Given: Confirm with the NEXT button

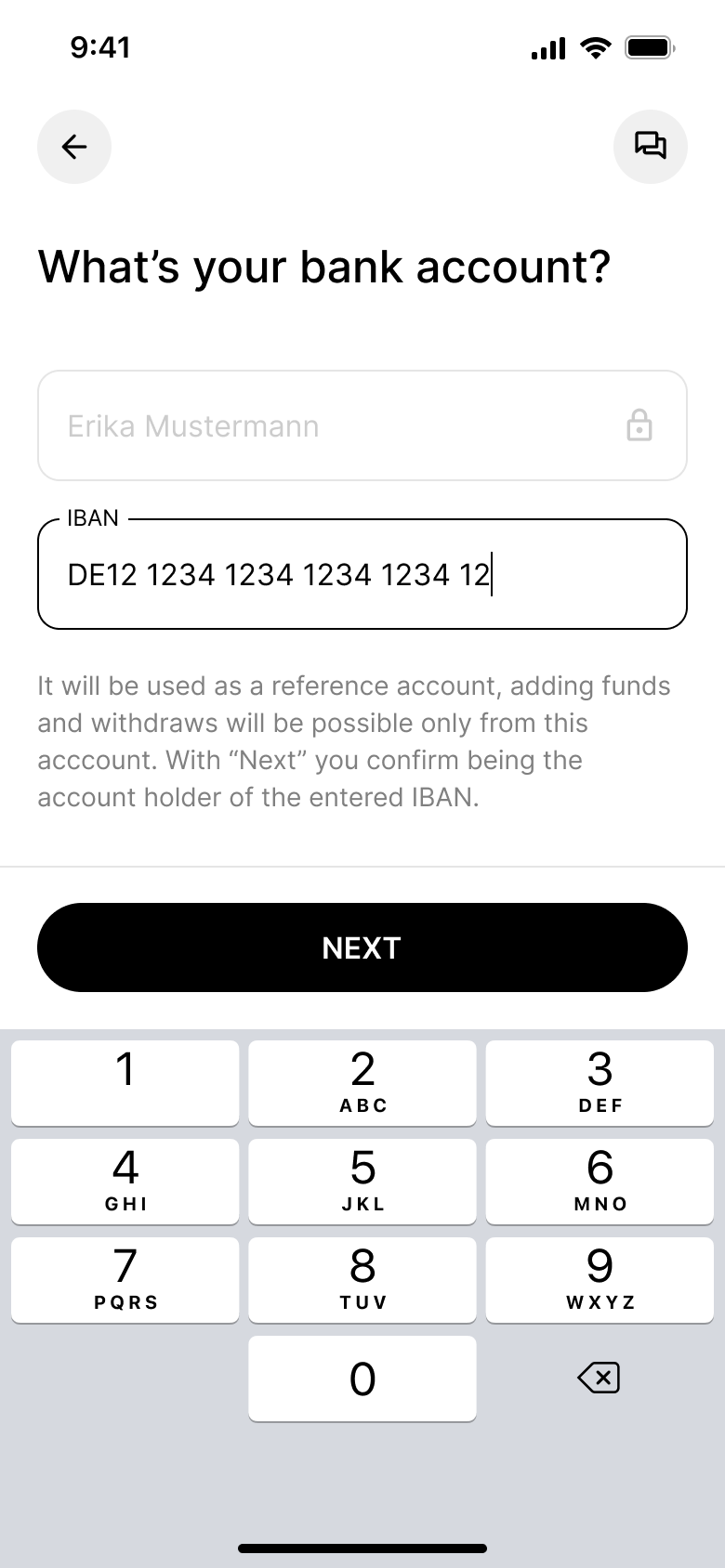Looking at the screenshot, I should [x=362, y=947].
